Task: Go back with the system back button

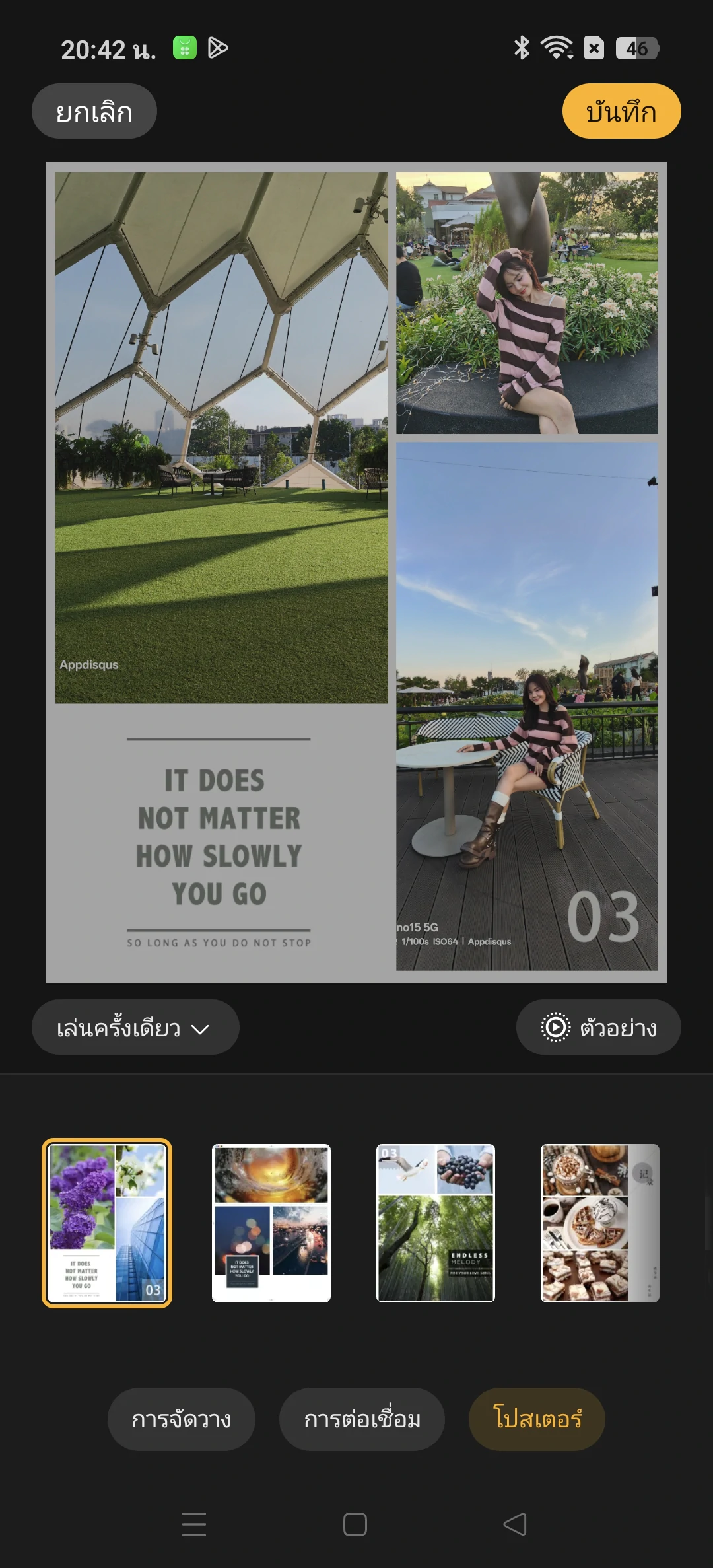Action: click(515, 1524)
